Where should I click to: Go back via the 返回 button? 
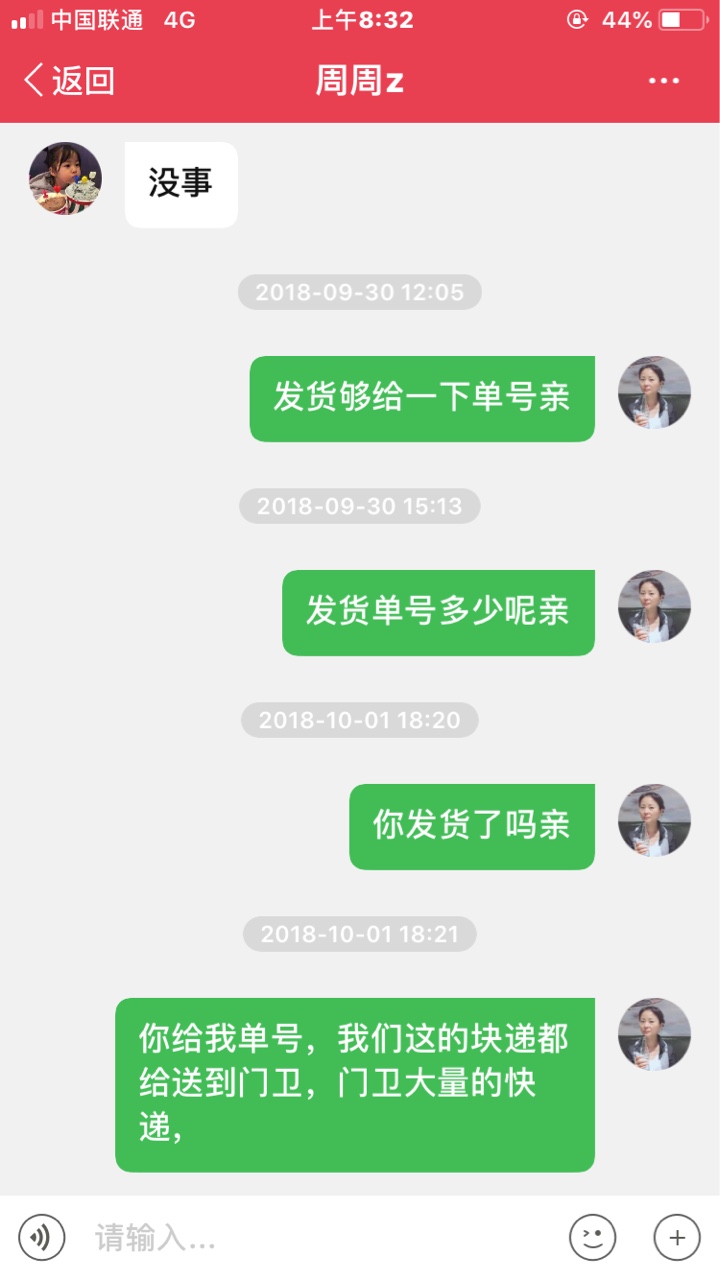(x=69, y=81)
